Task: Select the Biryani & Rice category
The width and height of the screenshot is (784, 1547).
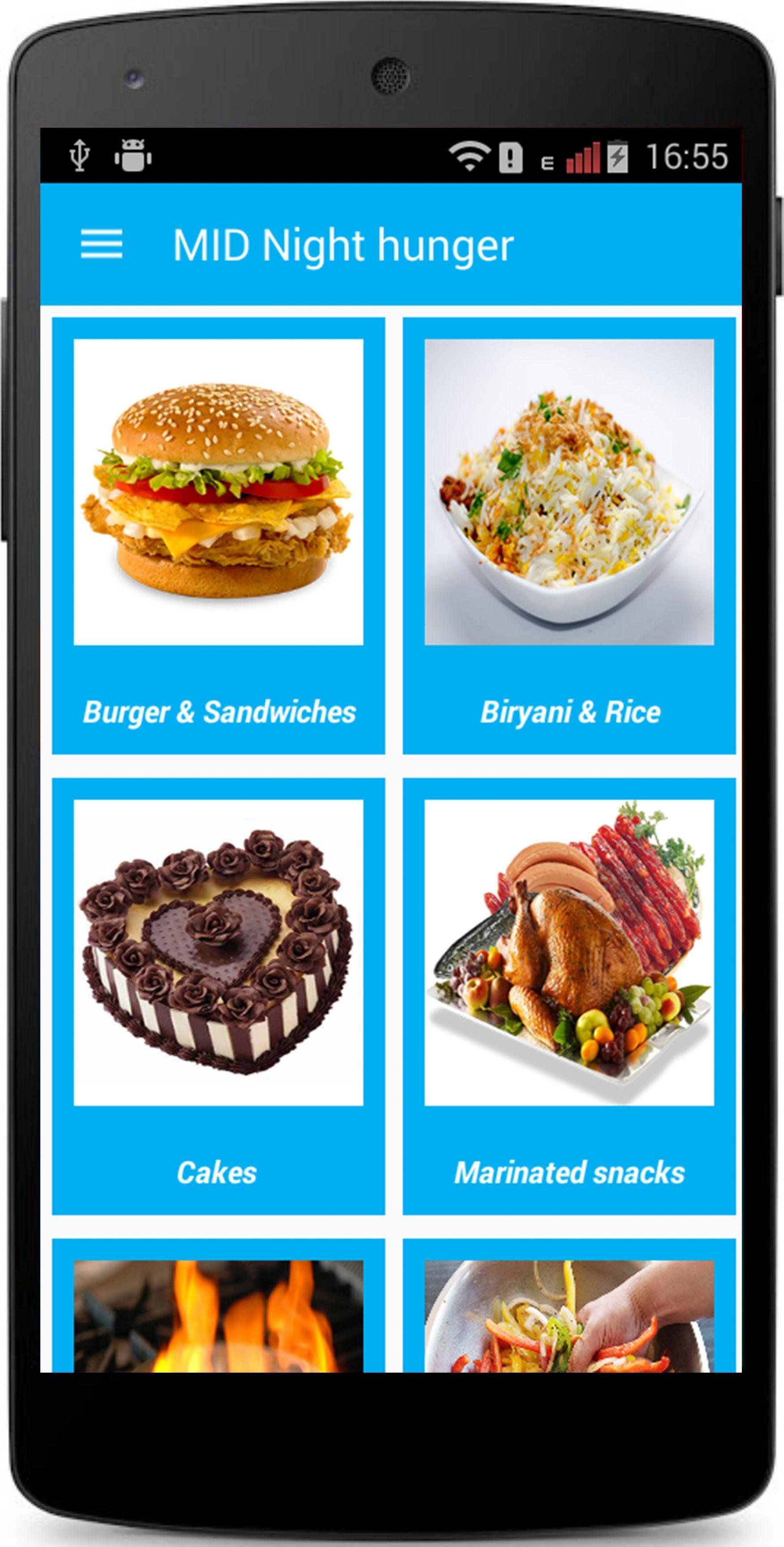Action: coord(569,535)
